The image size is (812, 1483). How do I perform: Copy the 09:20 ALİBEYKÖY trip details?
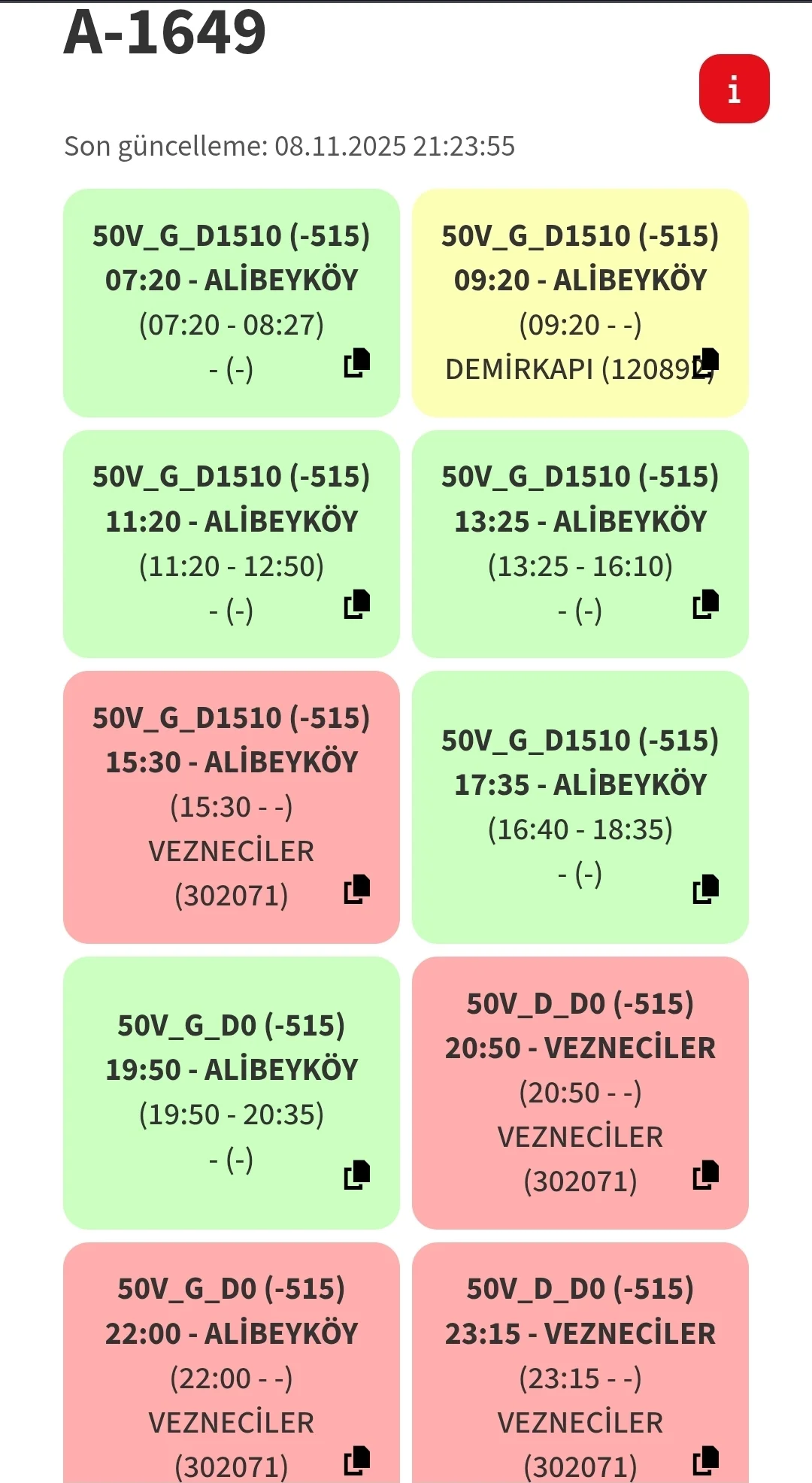click(706, 362)
